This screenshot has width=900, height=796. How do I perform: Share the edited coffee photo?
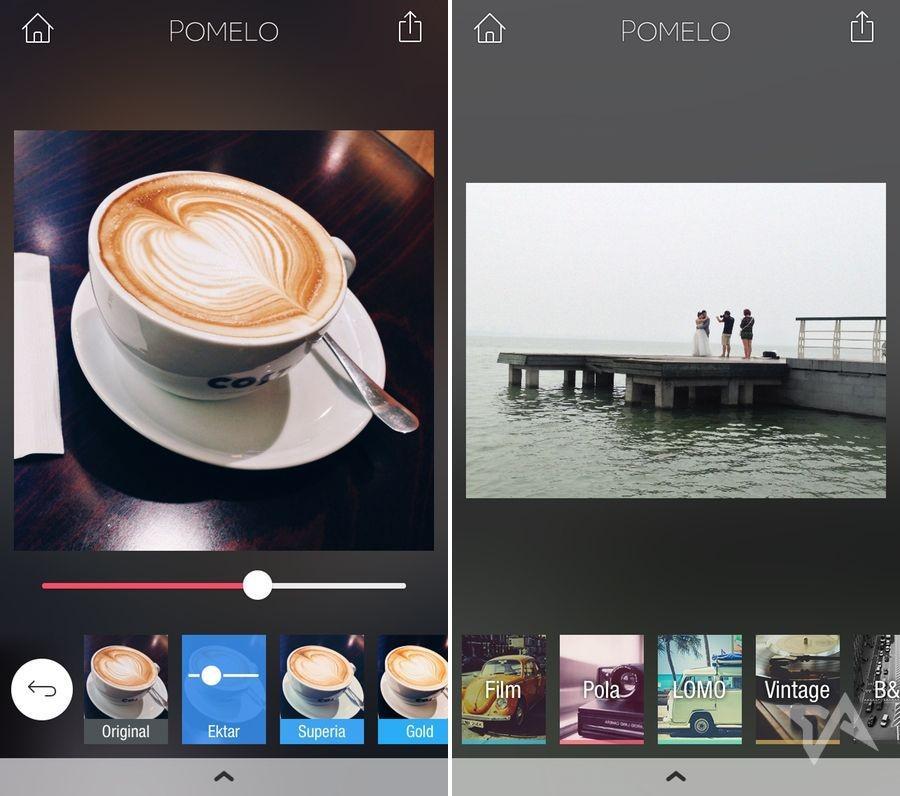click(410, 27)
